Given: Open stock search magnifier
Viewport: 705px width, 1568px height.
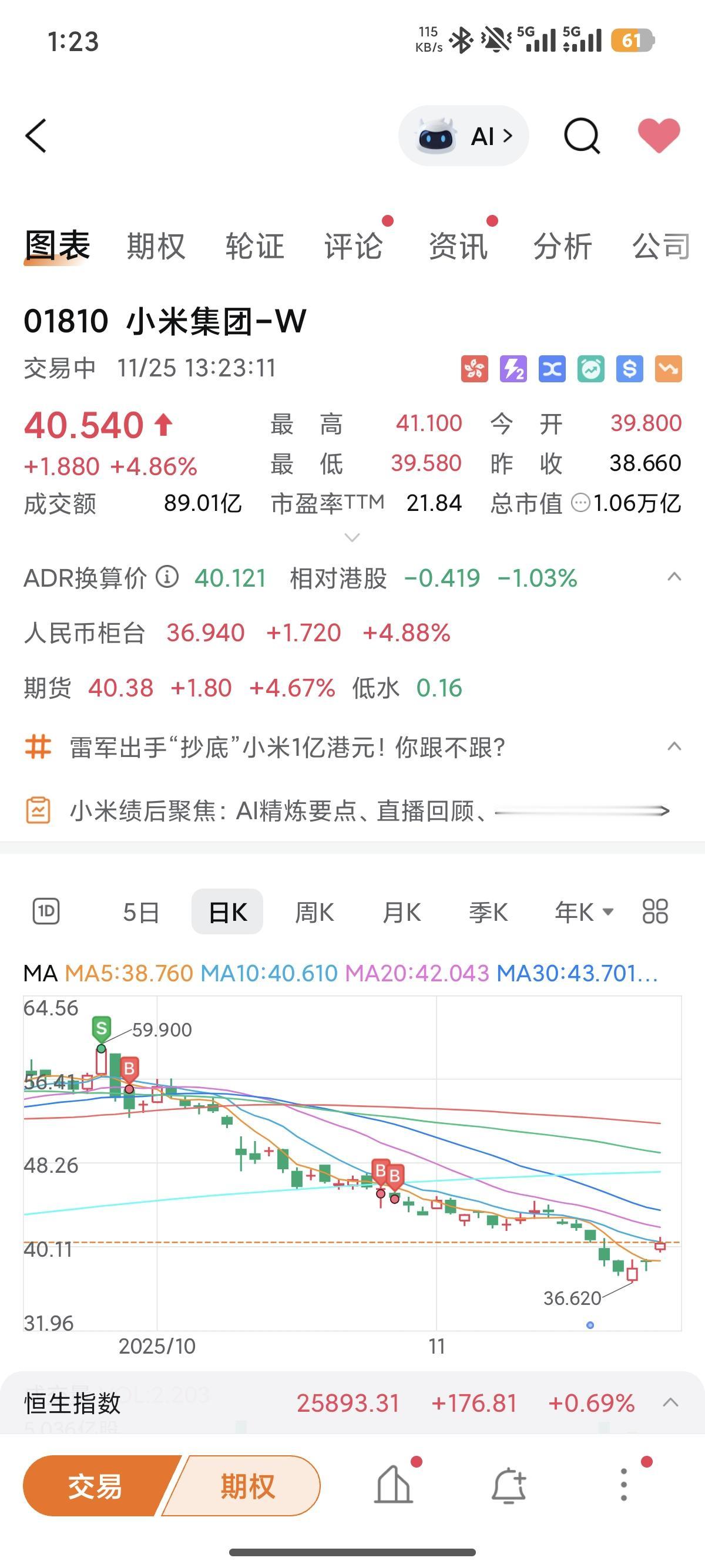Looking at the screenshot, I should pyautogui.click(x=582, y=136).
